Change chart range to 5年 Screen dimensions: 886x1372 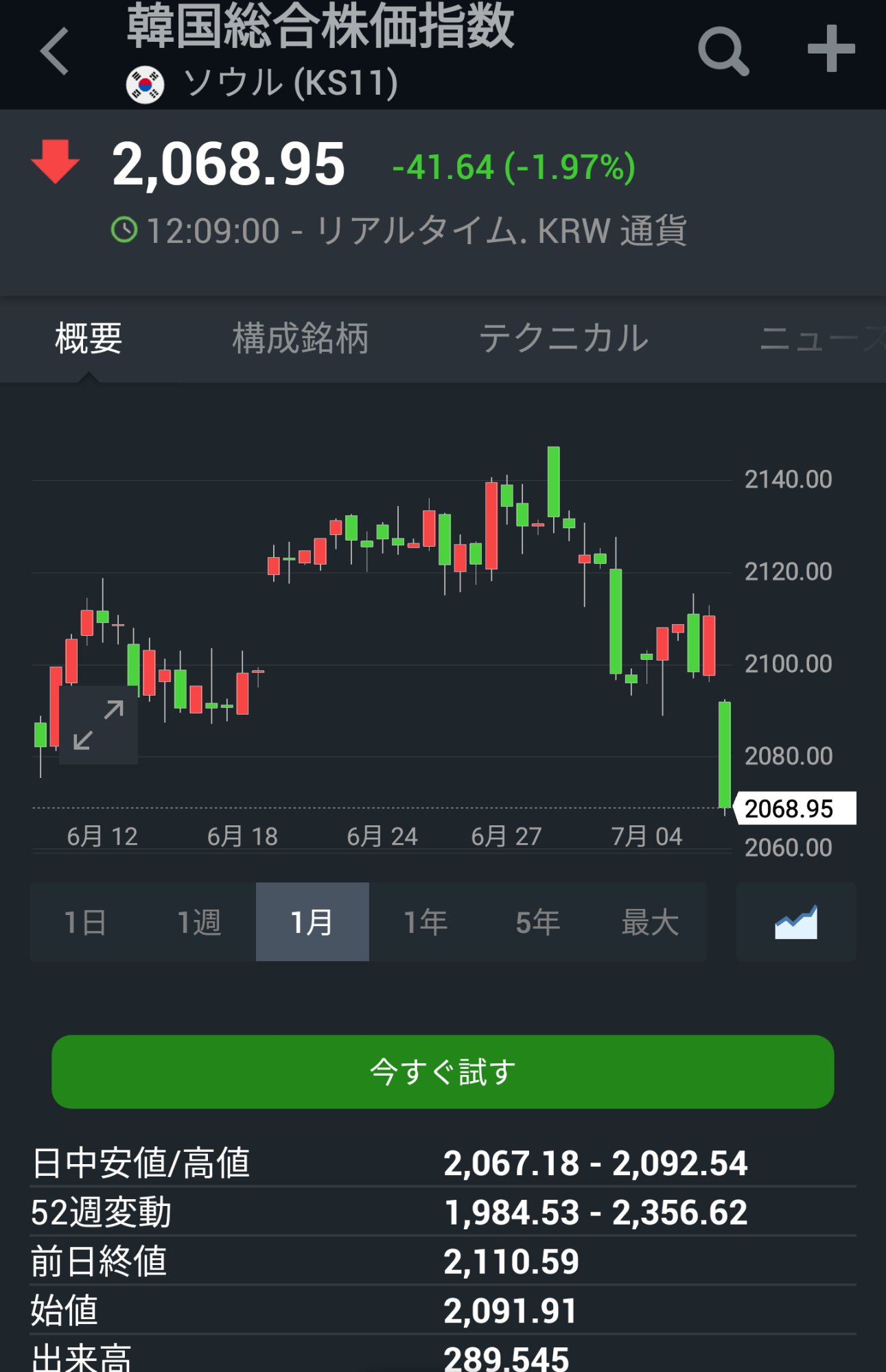click(538, 922)
